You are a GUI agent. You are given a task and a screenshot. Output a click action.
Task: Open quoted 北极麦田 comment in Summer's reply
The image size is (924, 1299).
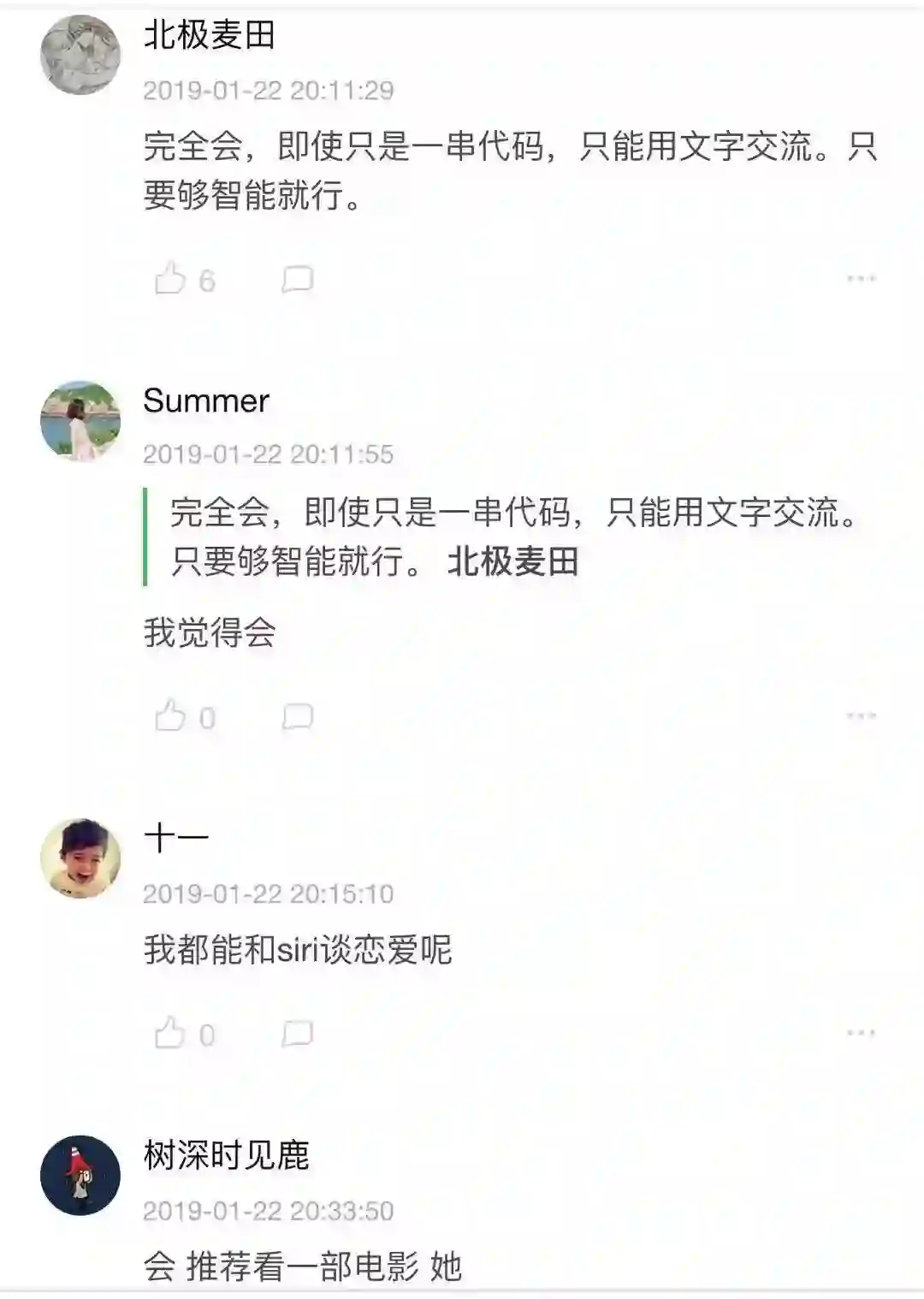(513, 537)
